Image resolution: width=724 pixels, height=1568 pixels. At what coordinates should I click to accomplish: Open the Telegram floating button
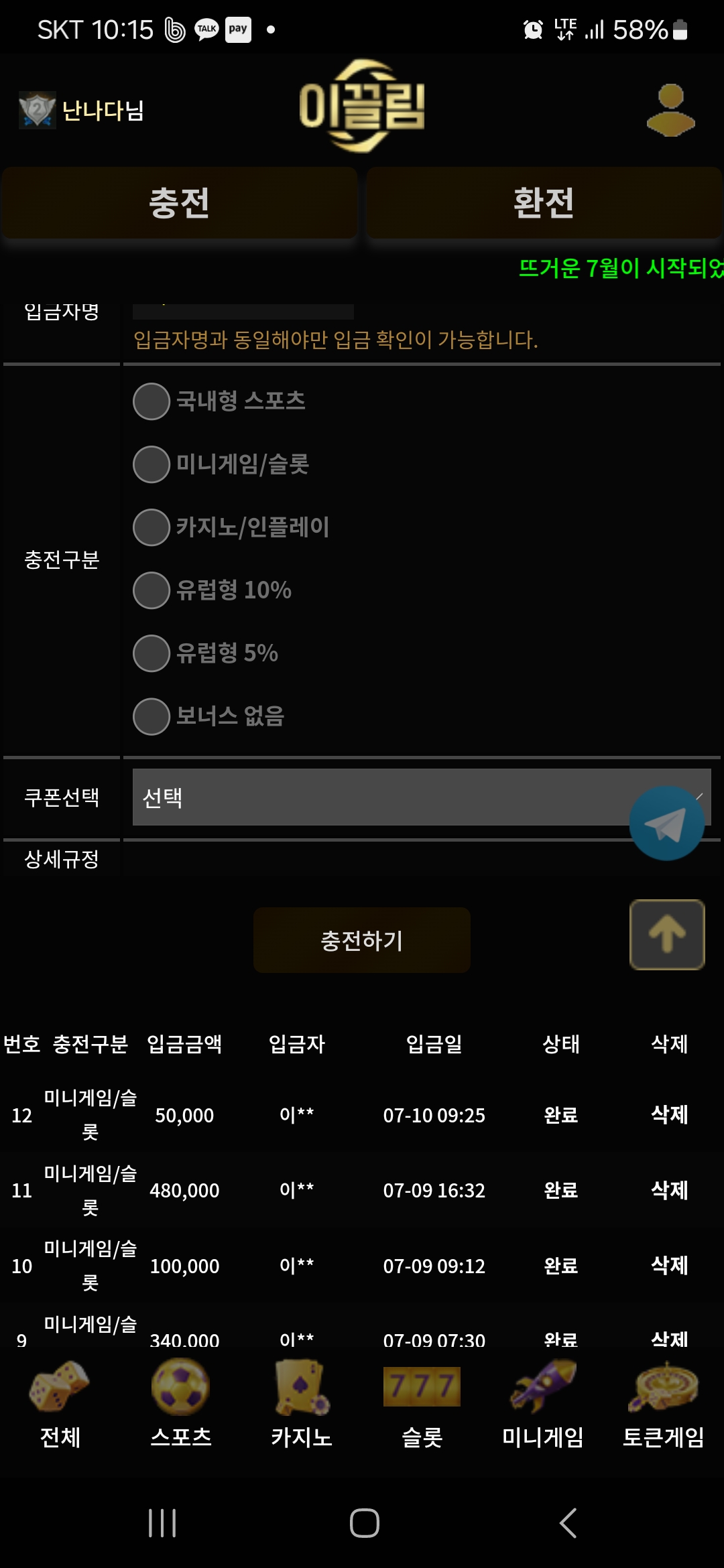point(666,824)
